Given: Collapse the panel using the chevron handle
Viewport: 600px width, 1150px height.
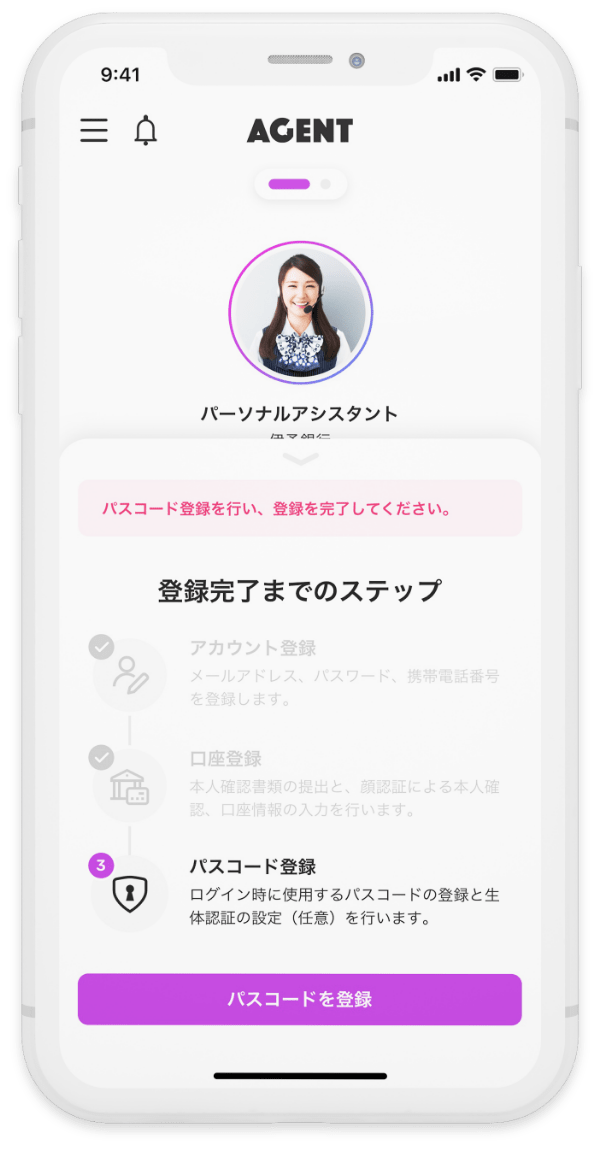Looking at the screenshot, I should point(300,458).
